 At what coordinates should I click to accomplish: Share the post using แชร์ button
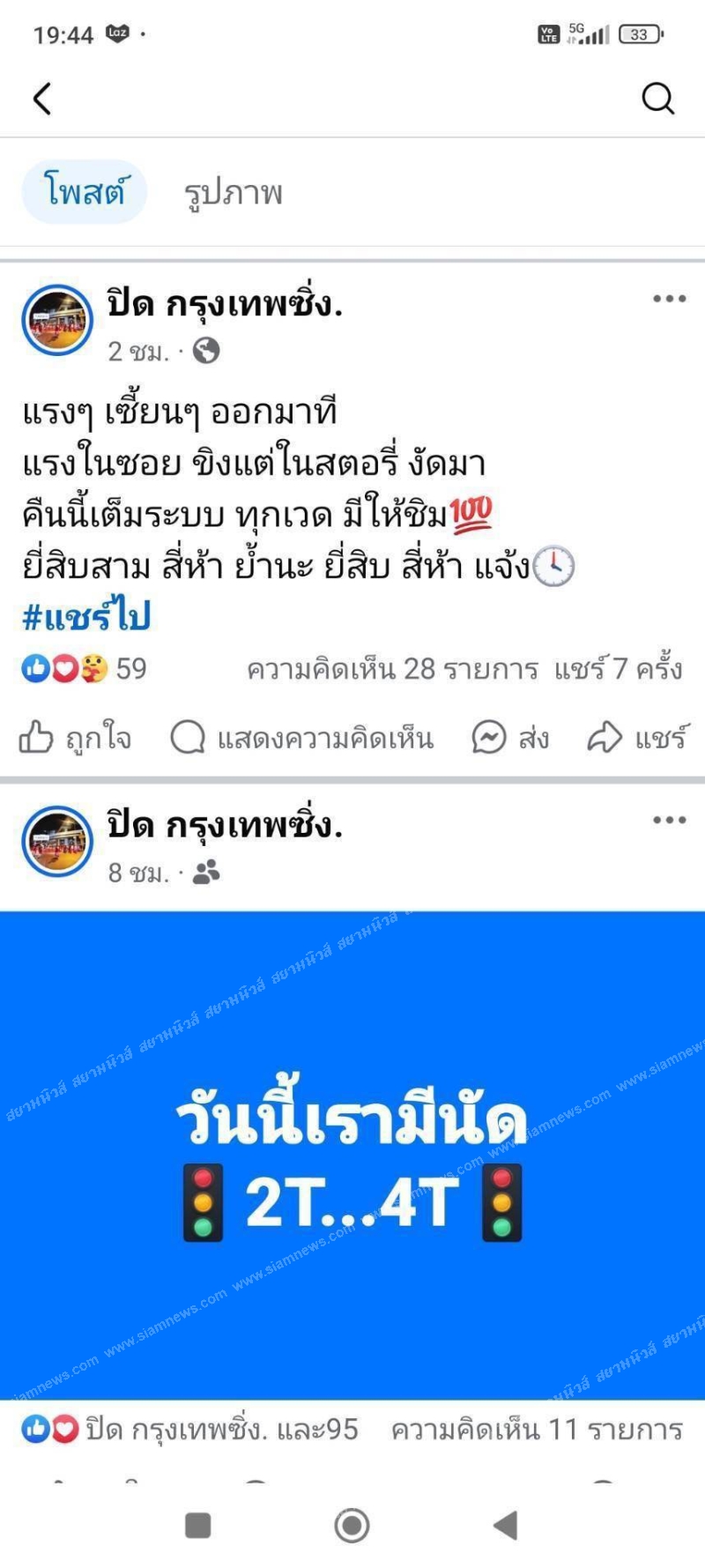tap(638, 737)
